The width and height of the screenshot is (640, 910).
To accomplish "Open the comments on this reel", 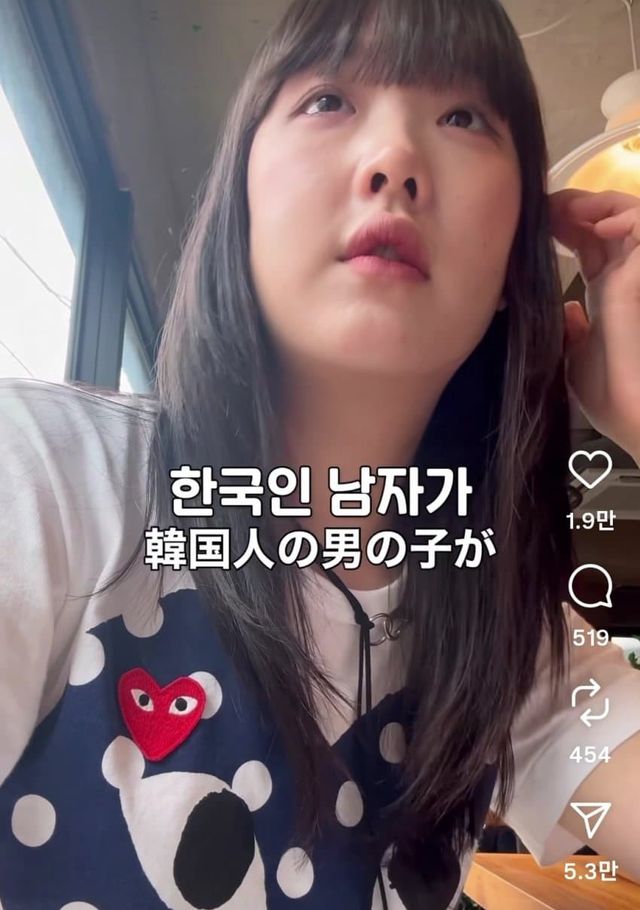I will point(589,587).
